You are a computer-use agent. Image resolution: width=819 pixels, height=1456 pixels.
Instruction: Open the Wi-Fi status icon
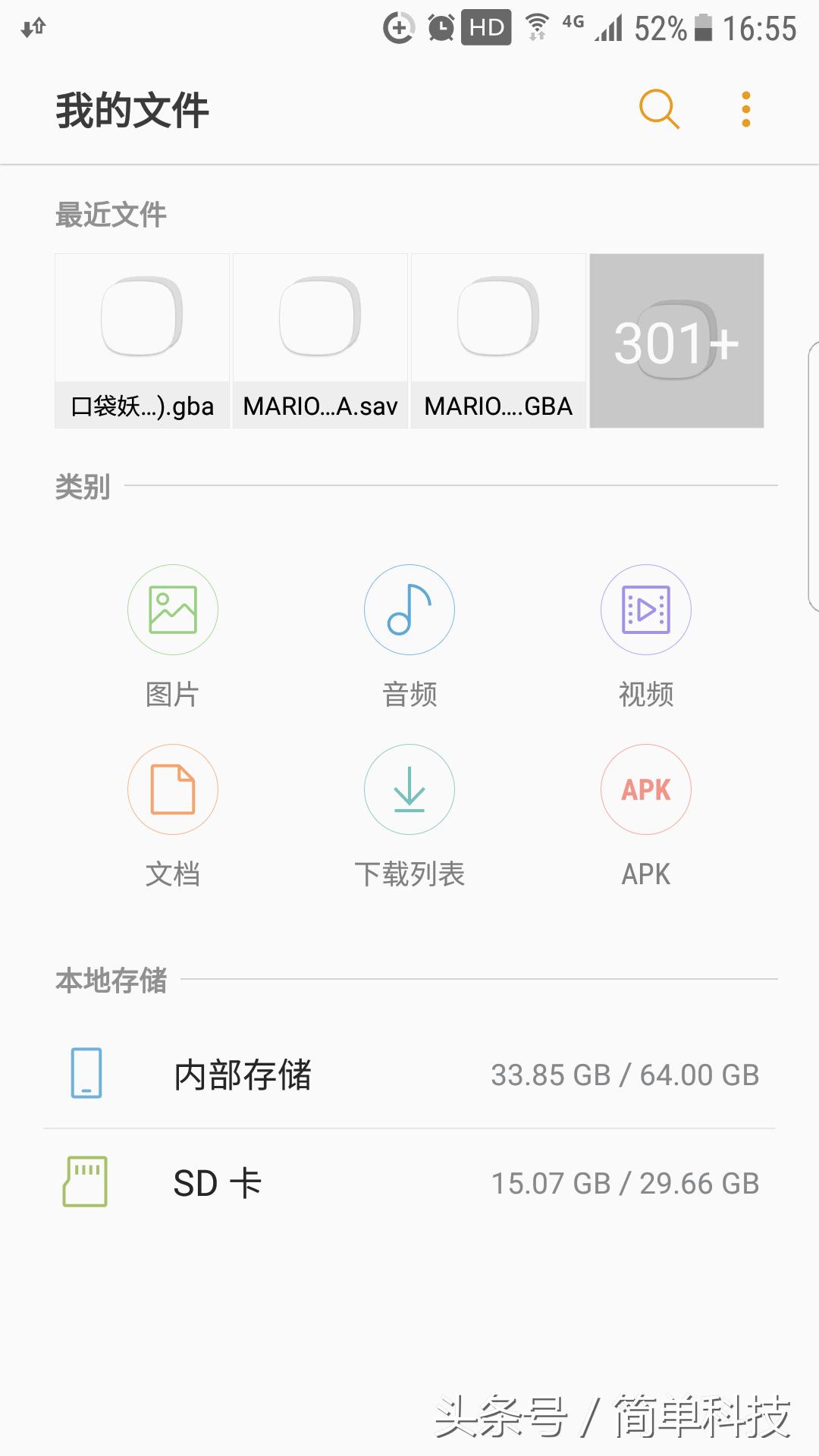538,27
